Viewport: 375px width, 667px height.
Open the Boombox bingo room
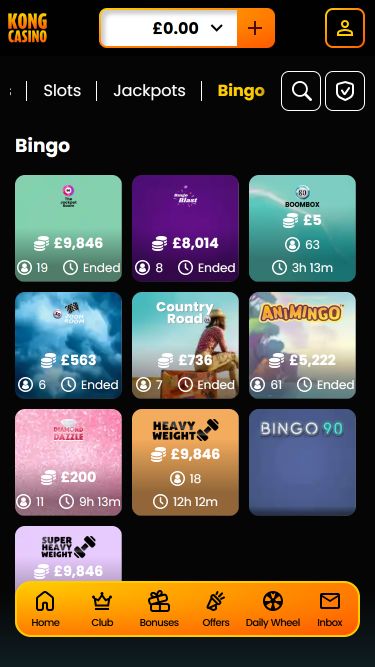point(302,228)
